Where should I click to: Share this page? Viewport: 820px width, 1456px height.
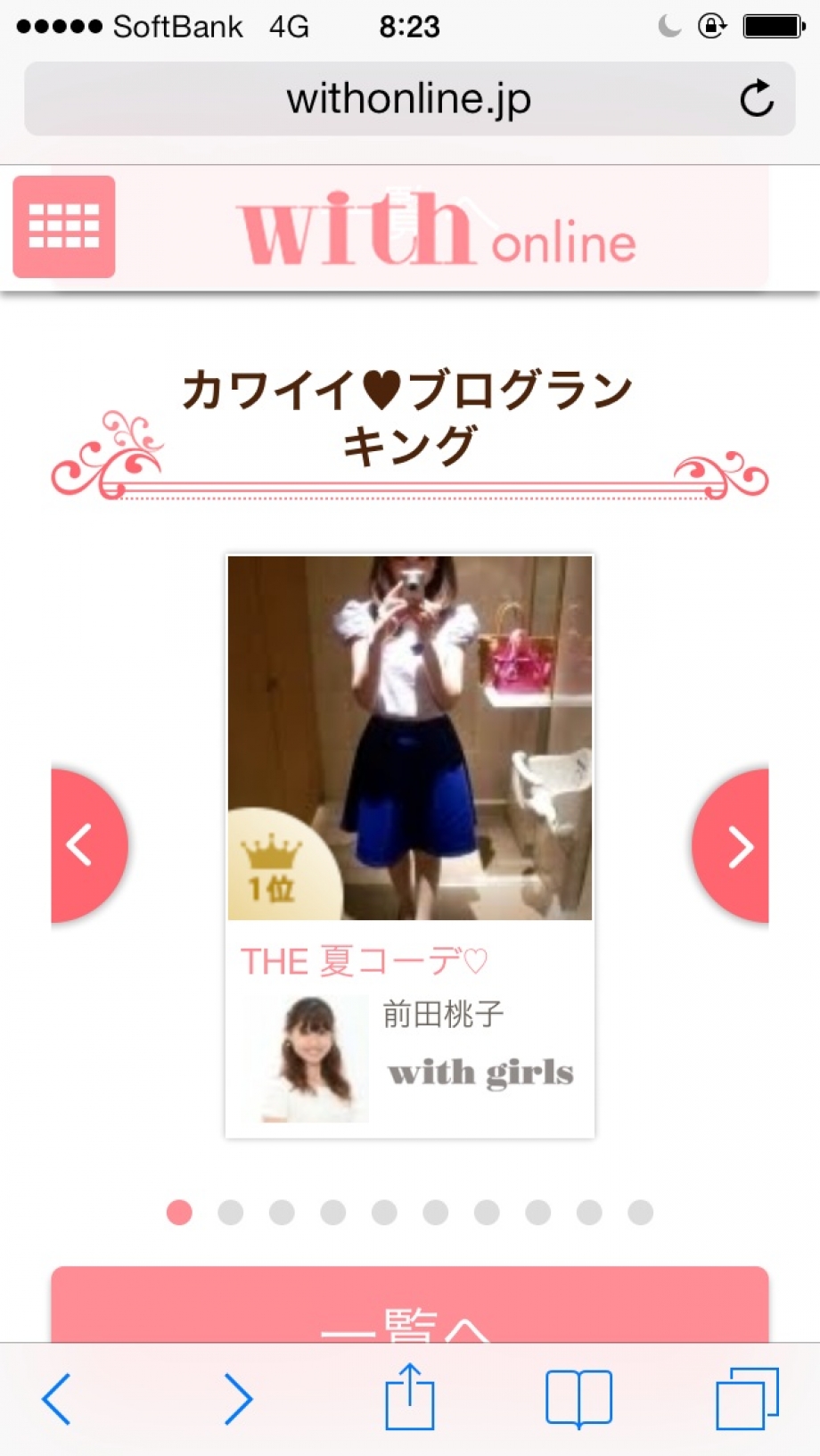click(409, 1396)
